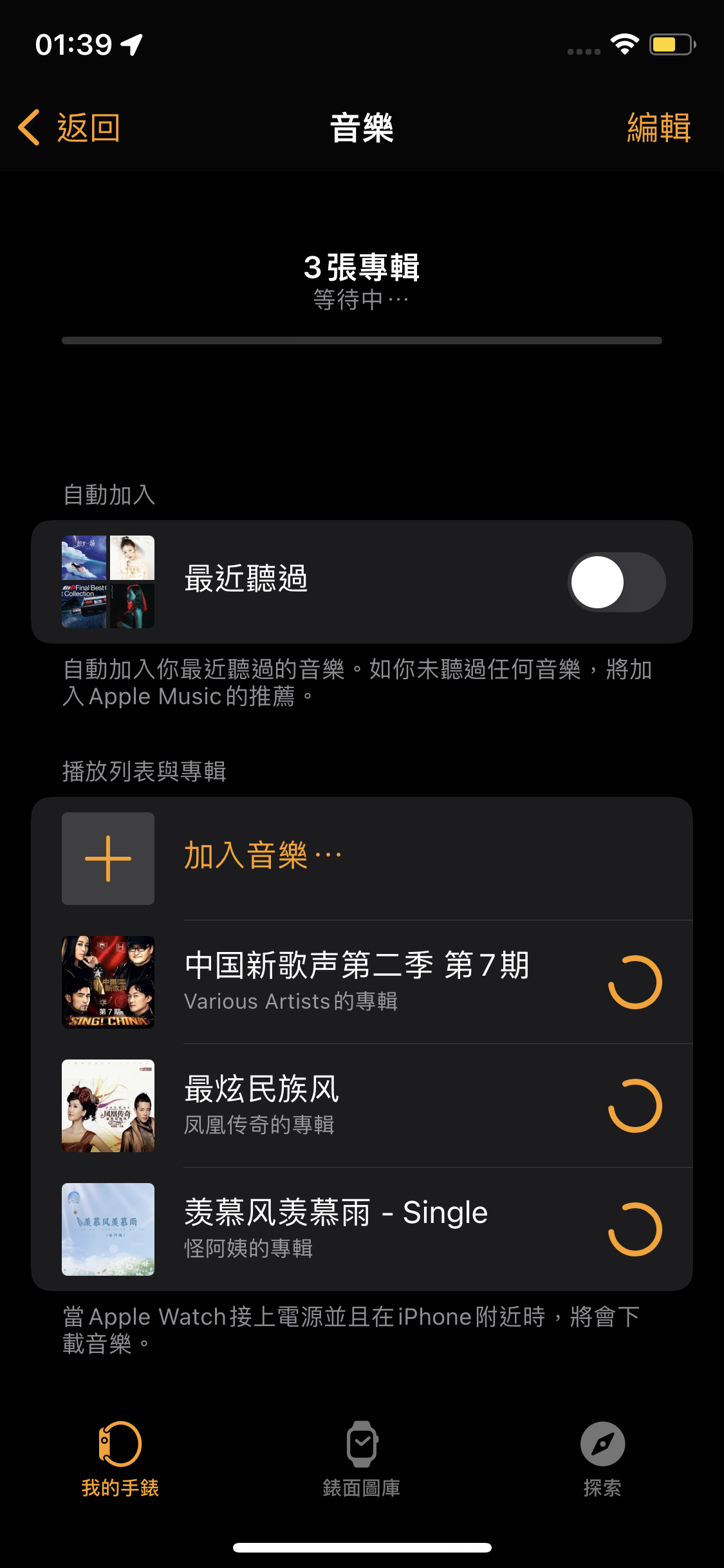Image resolution: width=724 pixels, height=1568 pixels.
Task: Switch to the 我的手錶 tab
Action: pos(120,1459)
